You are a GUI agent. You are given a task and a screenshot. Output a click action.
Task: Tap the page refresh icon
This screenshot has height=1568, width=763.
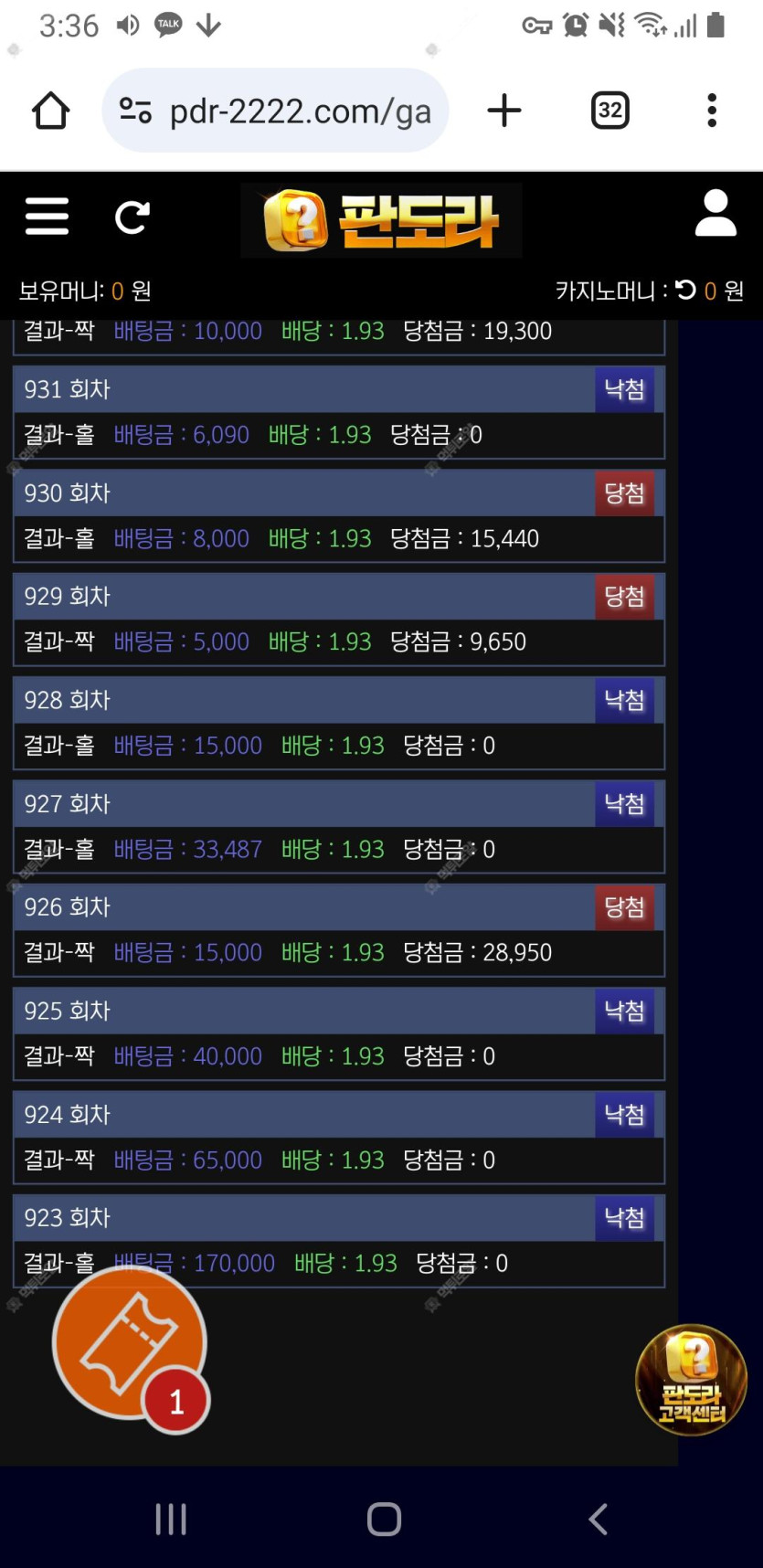[132, 217]
